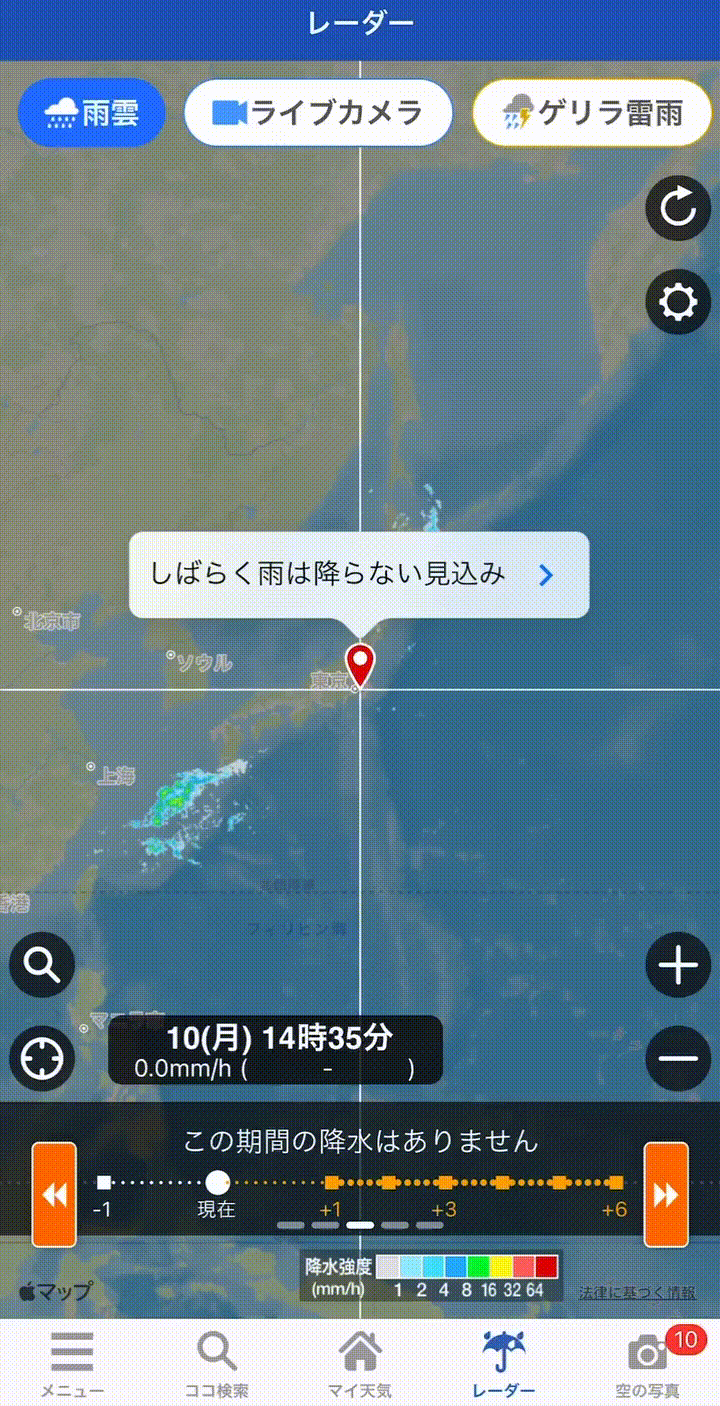Image resolution: width=720 pixels, height=1406 pixels.
Task: Jump to -1 hour on timeline
Action: 104,1183
